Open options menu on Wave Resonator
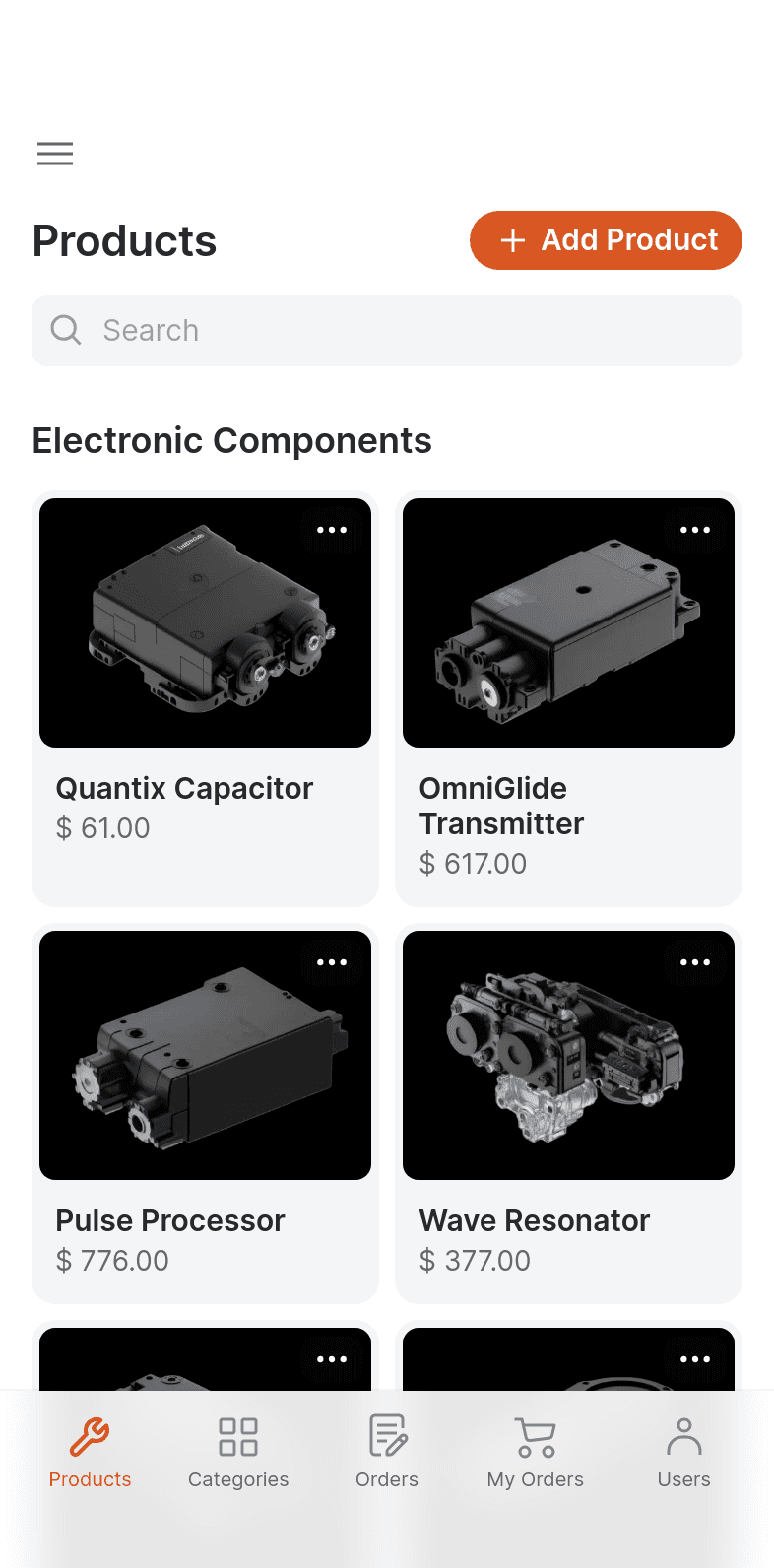Viewport: 774px width, 1568px height. [x=695, y=962]
